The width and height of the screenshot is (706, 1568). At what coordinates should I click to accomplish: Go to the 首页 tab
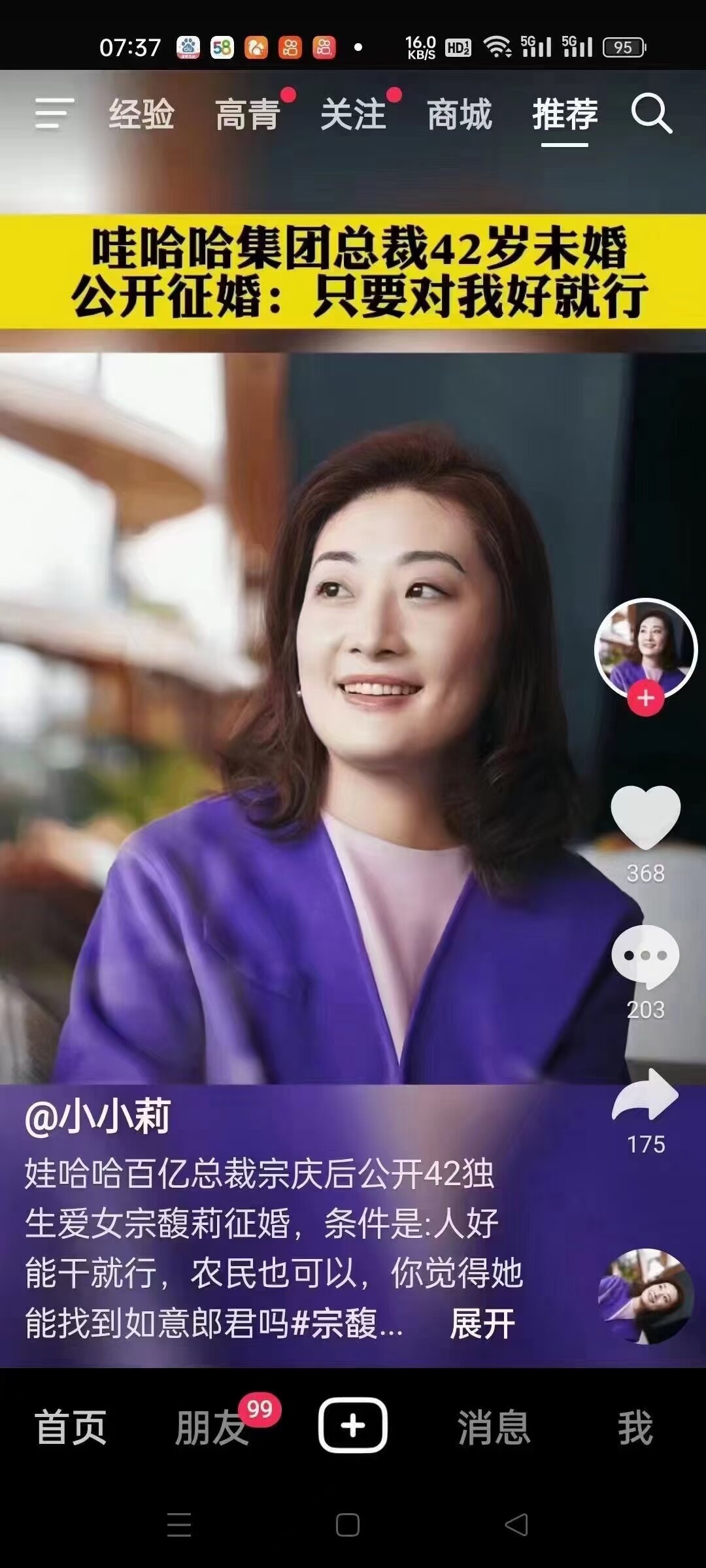pyautogui.click(x=71, y=1428)
